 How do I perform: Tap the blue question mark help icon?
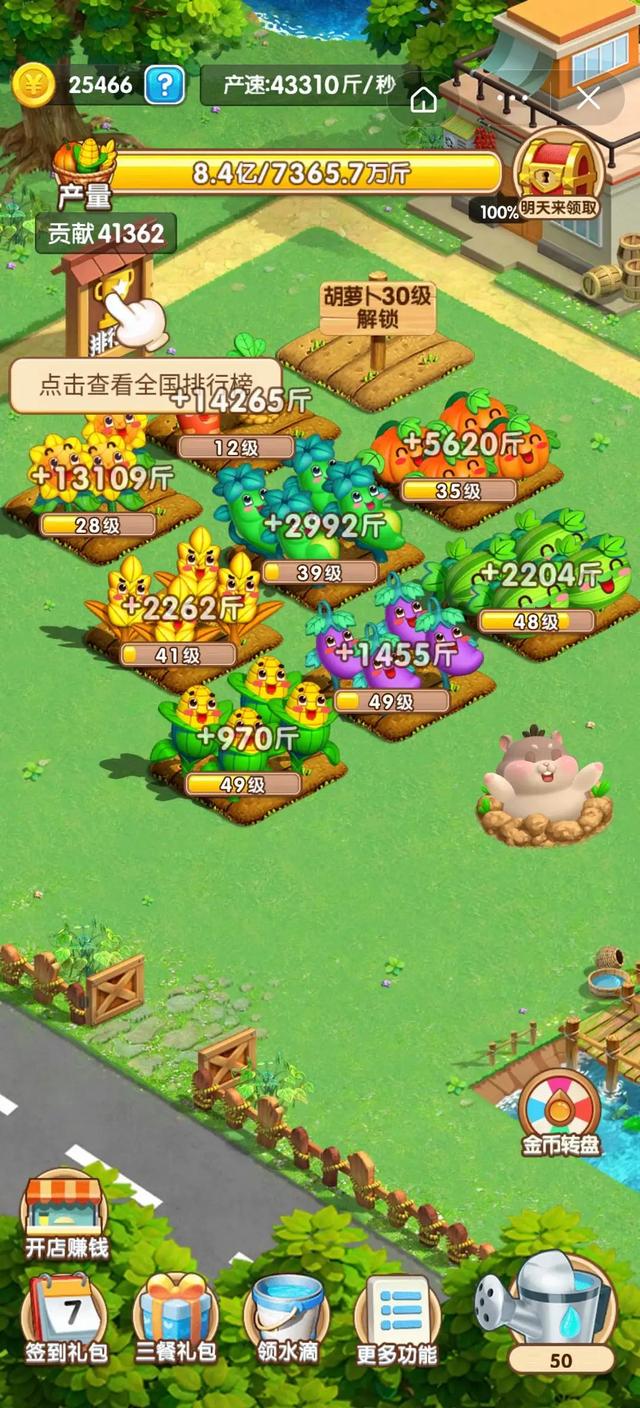pos(164,85)
